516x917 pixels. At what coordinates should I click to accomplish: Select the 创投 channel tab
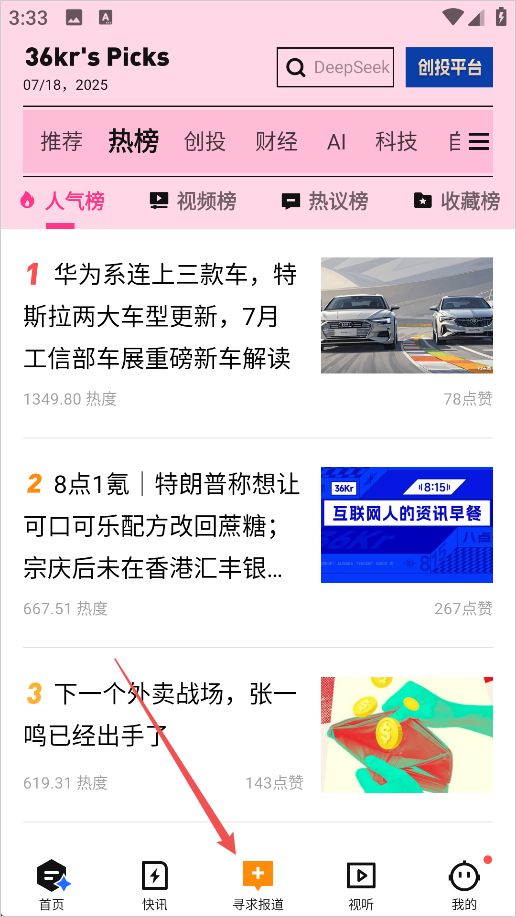coord(205,142)
